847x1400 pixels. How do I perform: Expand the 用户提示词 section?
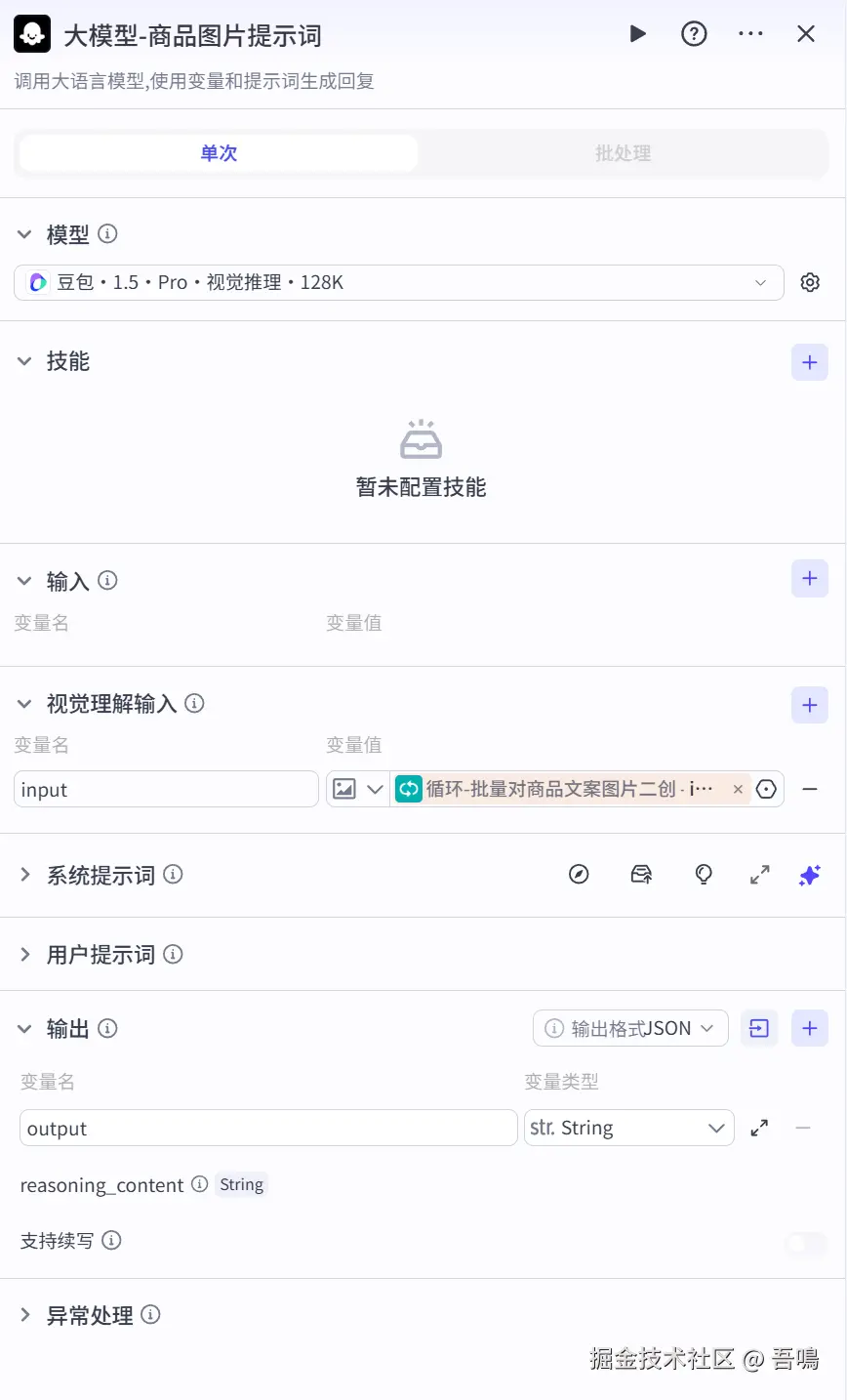pyautogui.click(x=25, y=955)
